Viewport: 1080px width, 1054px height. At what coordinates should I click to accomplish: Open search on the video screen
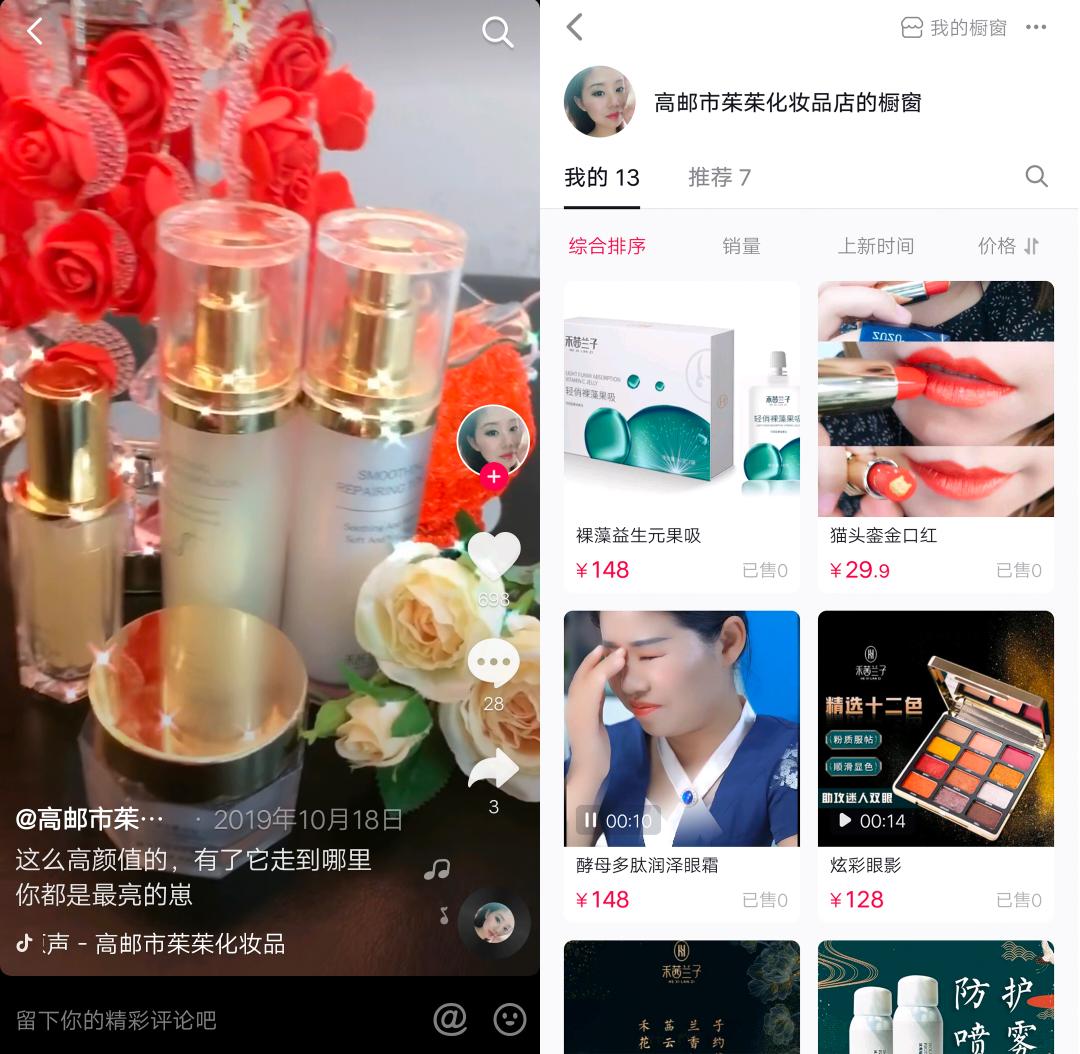[x=497, y=32]
